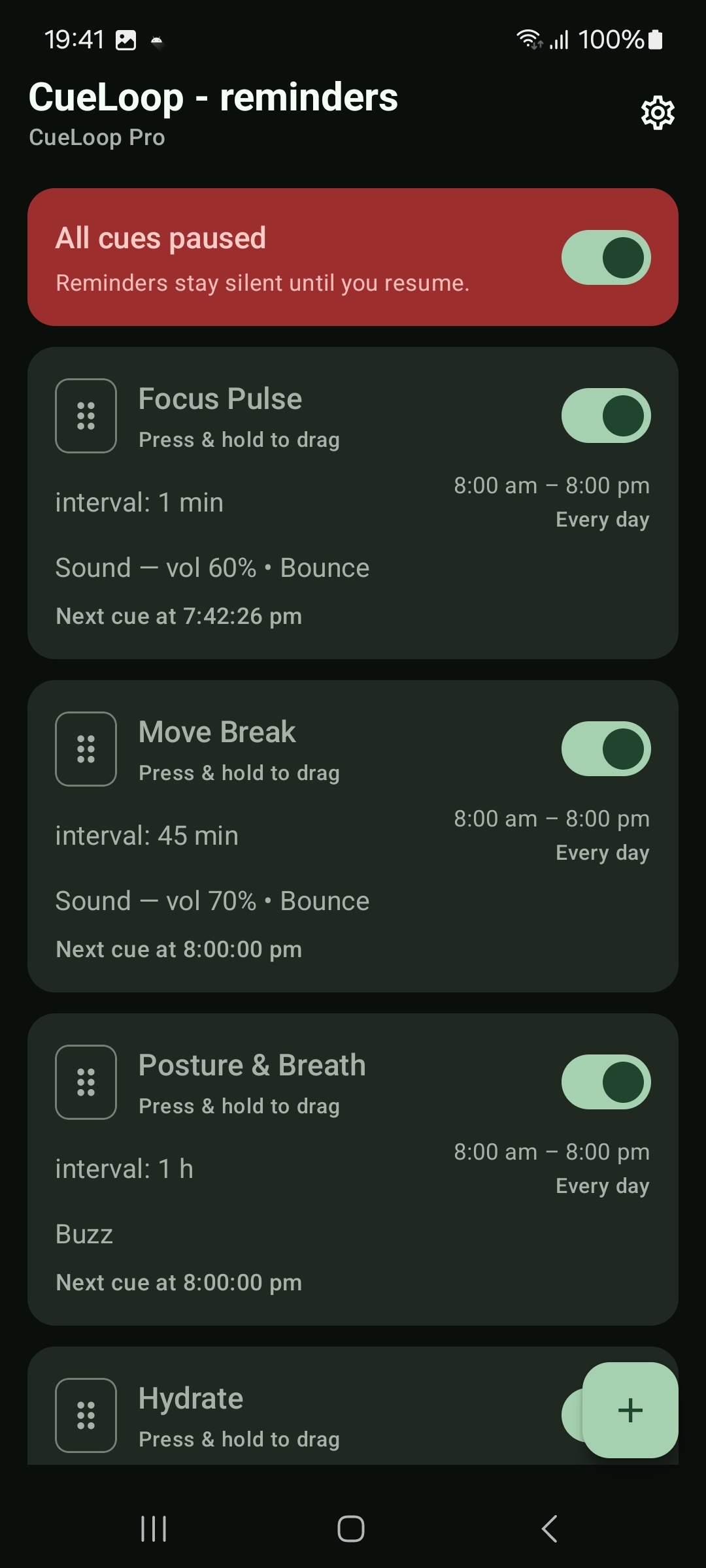Select Buzz sound on Posture & Breath
Image resolution: width=706 pixels, height=1568 pixels.
tap(84, 1233)
